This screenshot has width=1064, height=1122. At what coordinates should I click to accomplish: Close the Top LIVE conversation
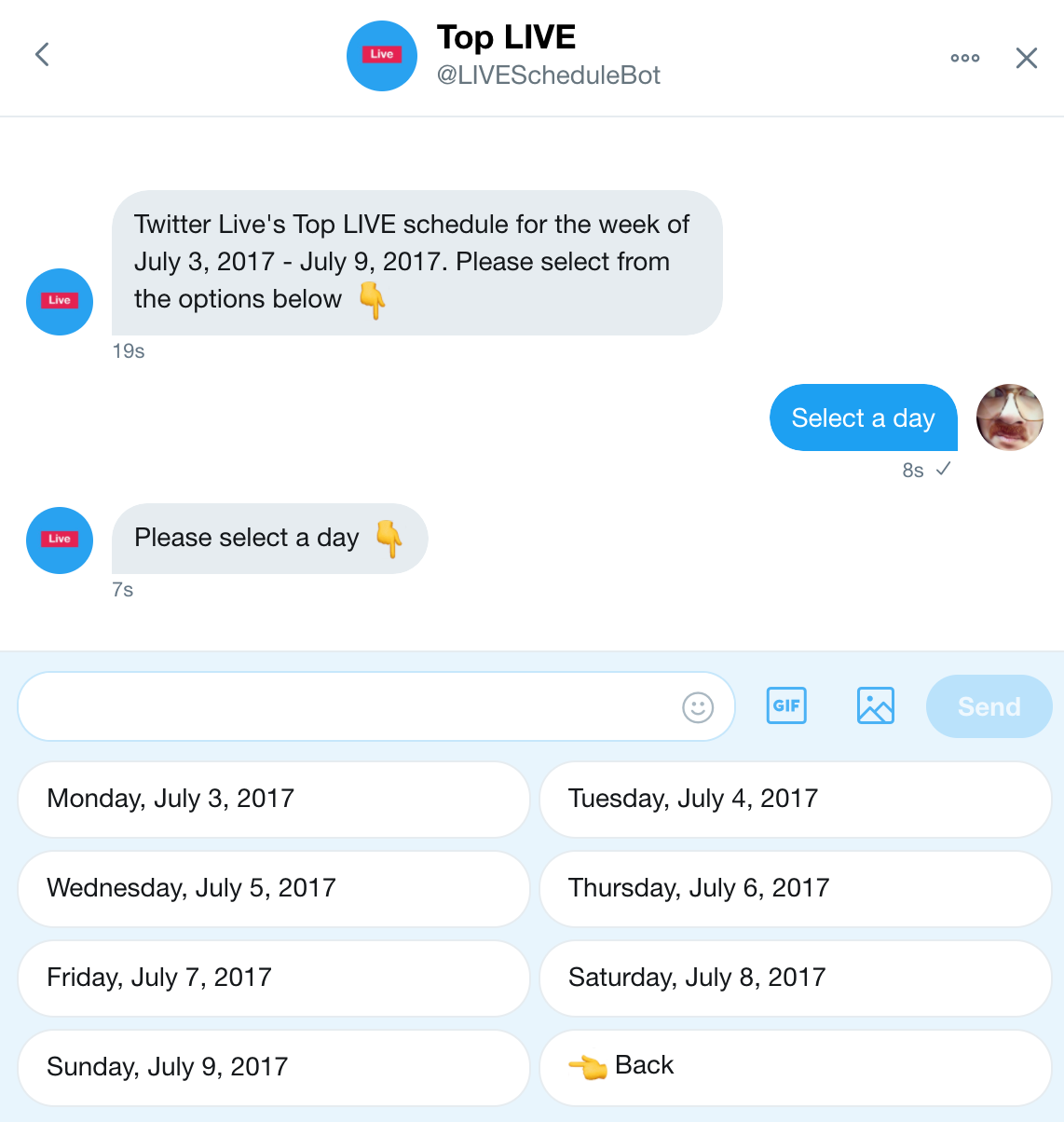pyautogui.click(x=1026, y=58)
